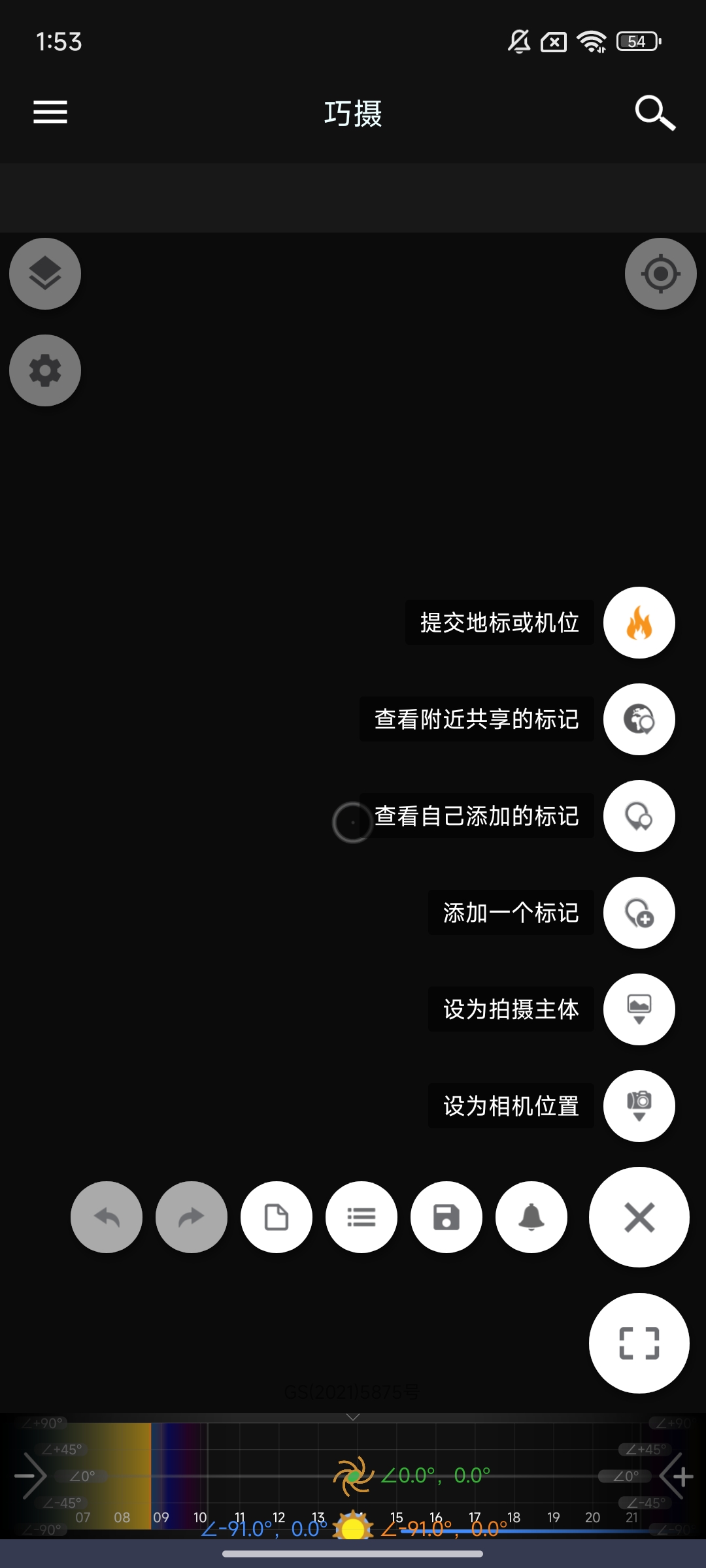Image resolution: width=706 pixels, height=1568 pixels.
Task: Select the add-a-marker pin icon
Action: click(639, 913)
